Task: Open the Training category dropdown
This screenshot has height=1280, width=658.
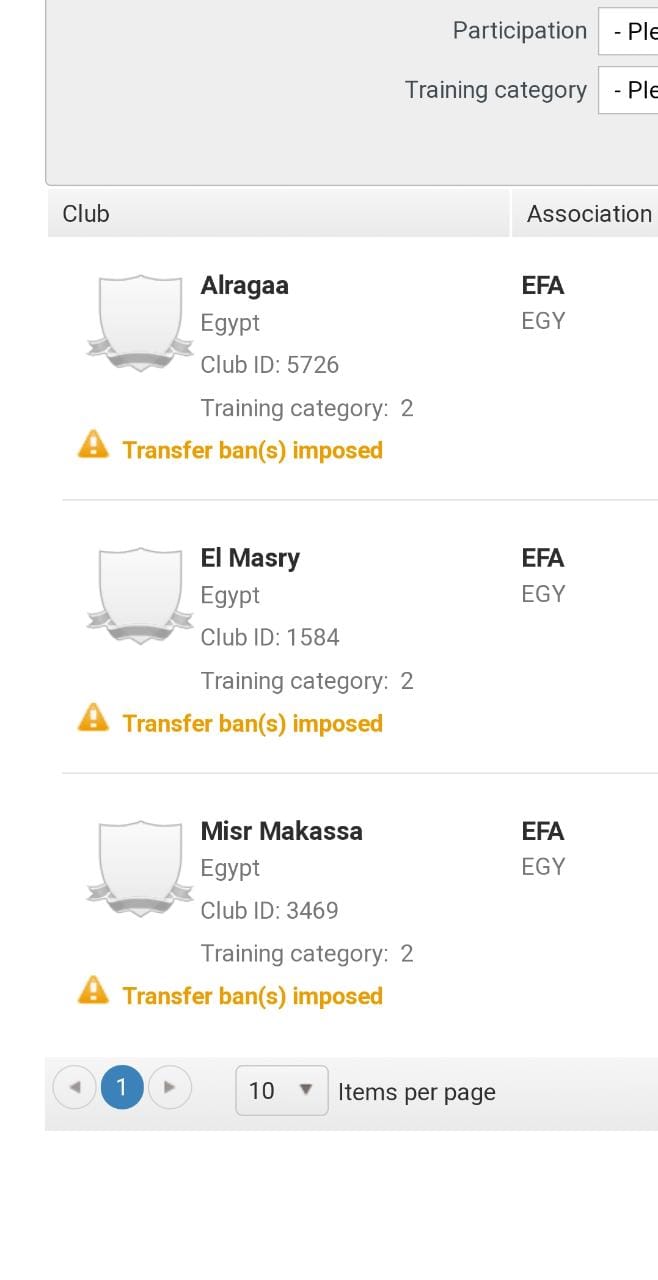Action: pos(628,90)
